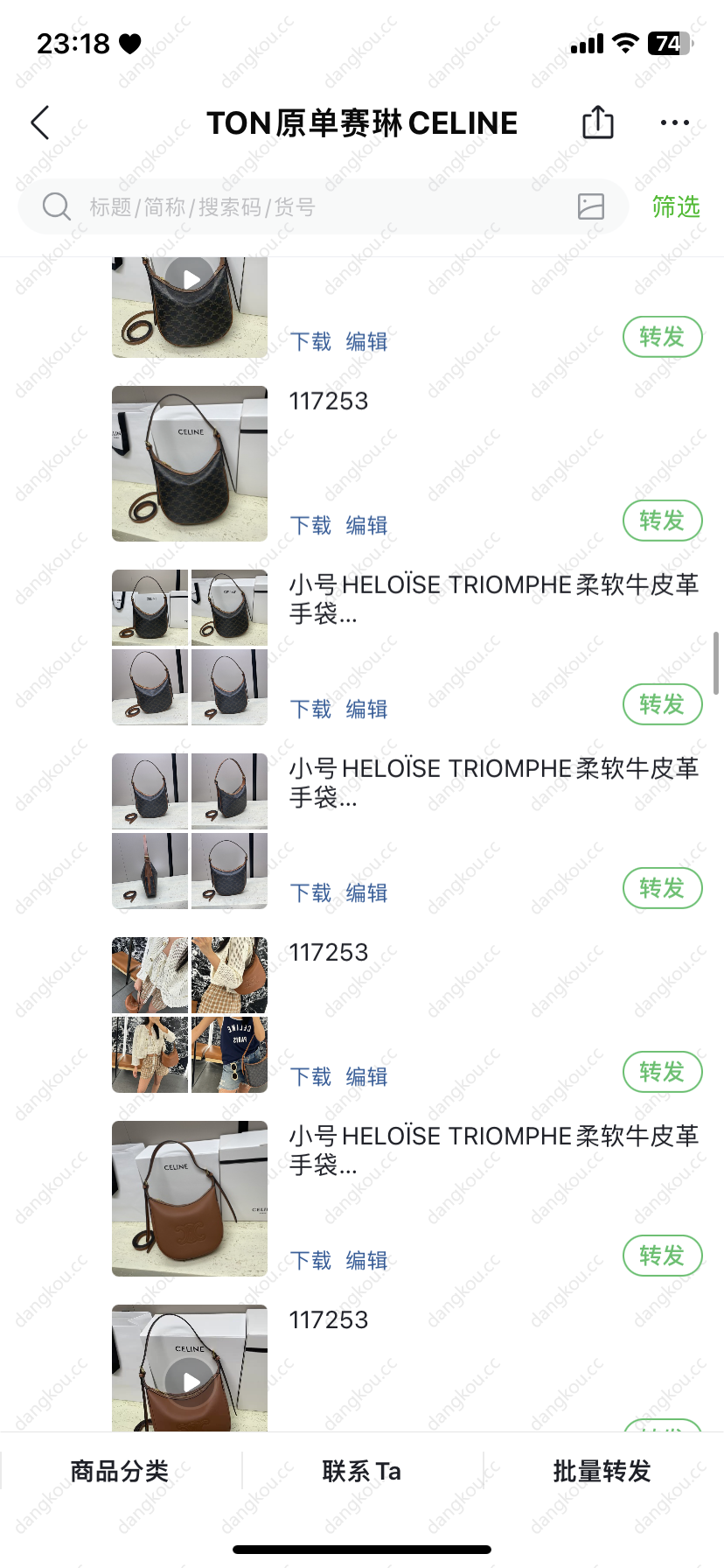Start 批量转发 batch forwarding
The image size is (724, 1568).
pyautogui.click(x=602, y=1471)
